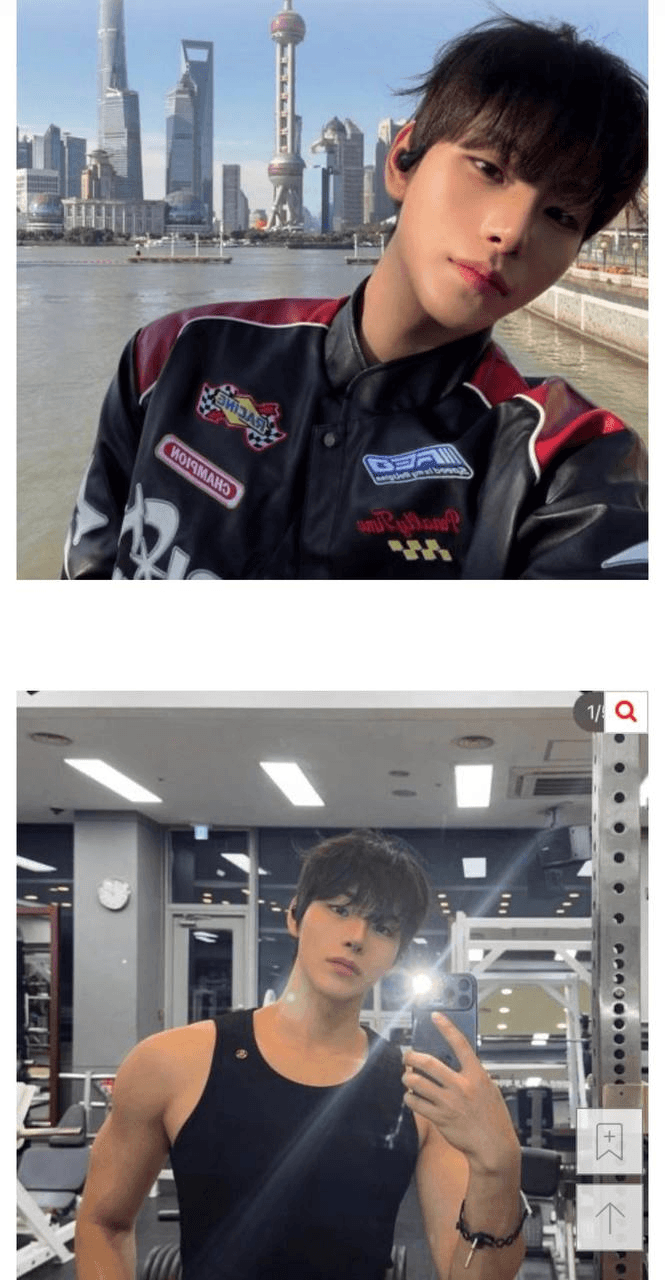Tap the red magnifier search icon
The image size is (665, 1280).
(626, 711)
